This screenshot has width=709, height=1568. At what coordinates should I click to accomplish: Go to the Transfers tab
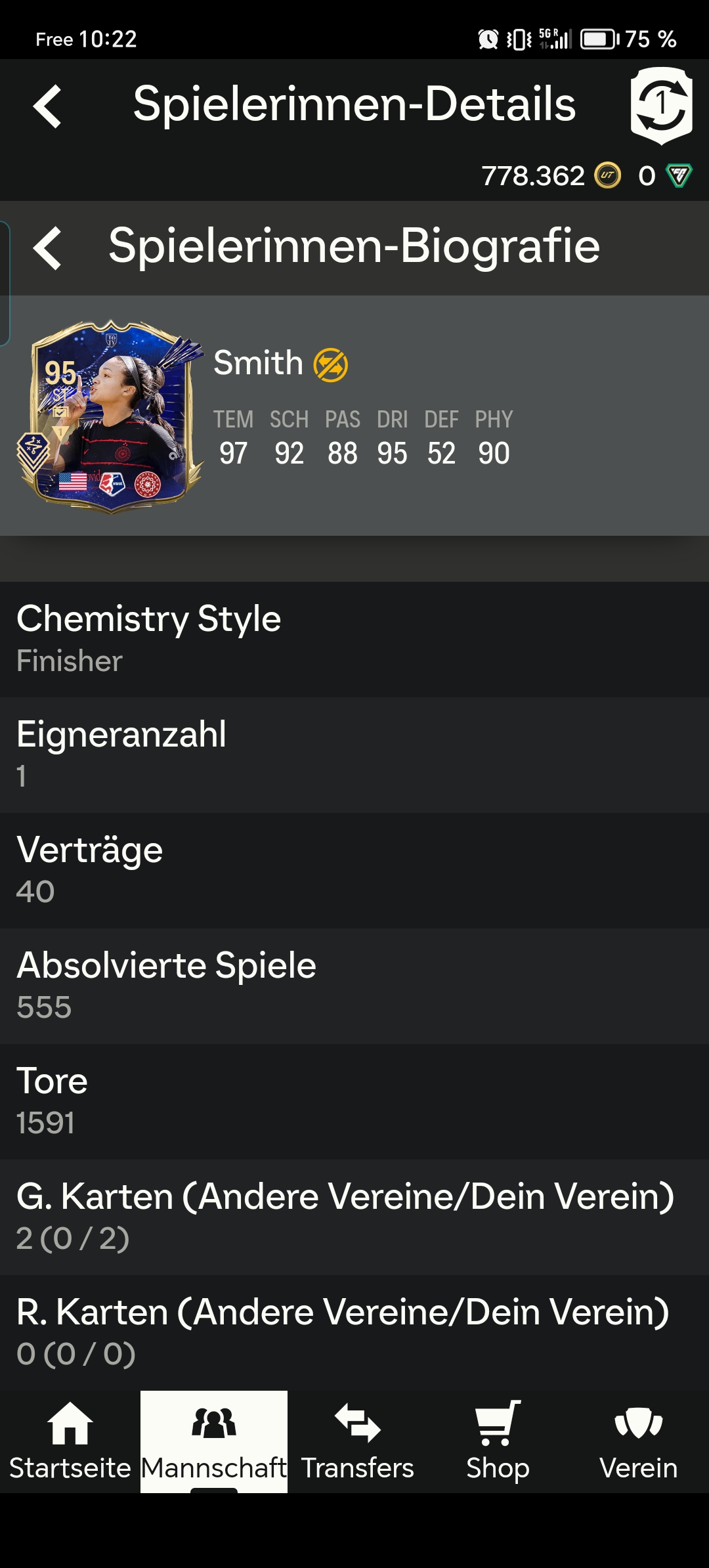357,1441
